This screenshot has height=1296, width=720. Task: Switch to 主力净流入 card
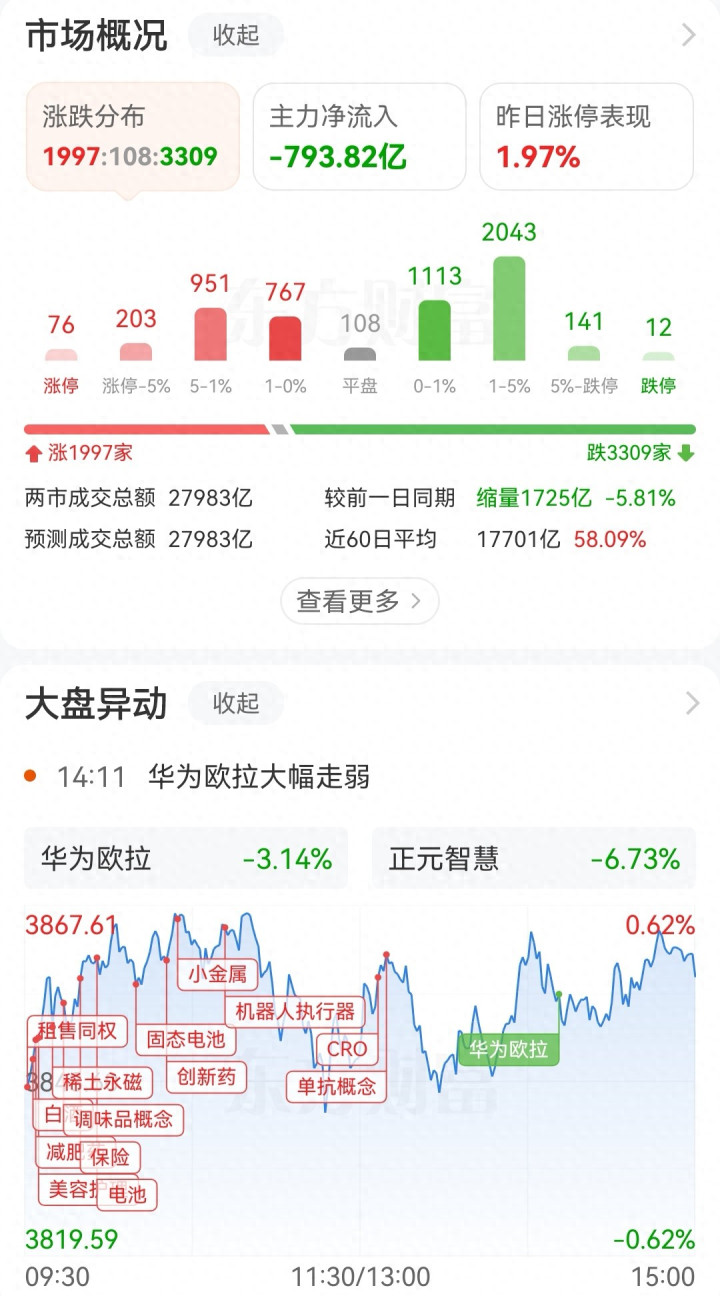359,136
